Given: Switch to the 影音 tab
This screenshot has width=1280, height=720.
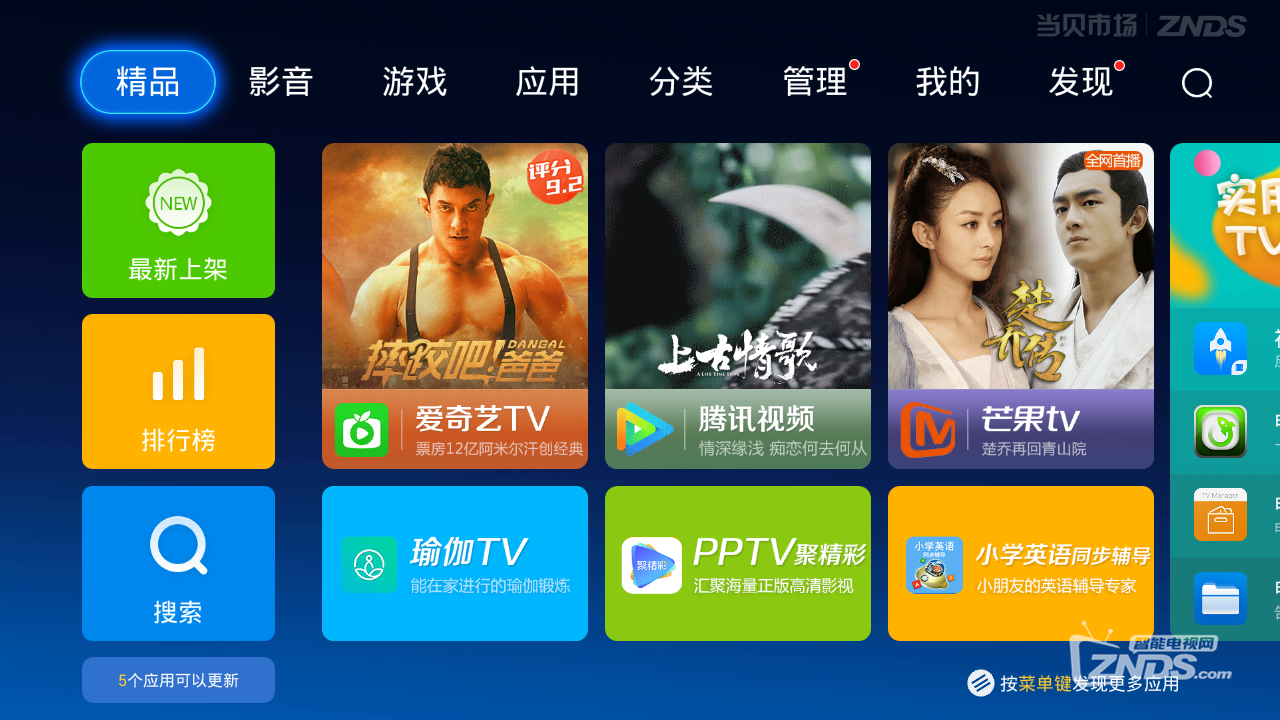Looking at the screenshot, I should (x=281, y=82).
